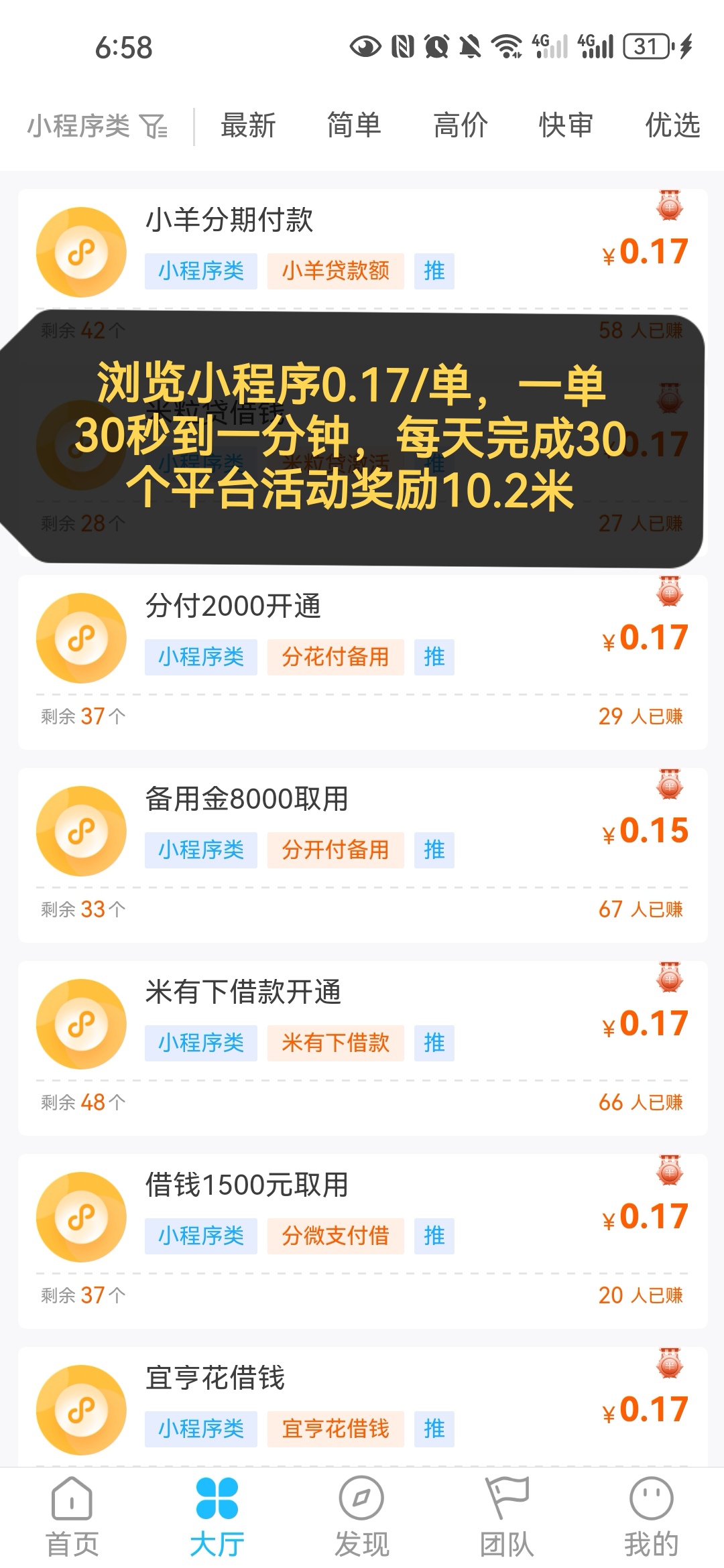The image size is (724, 1568).
Task: Open the 快审 tab
Action: pyautogui.click(x=565, y=125)
